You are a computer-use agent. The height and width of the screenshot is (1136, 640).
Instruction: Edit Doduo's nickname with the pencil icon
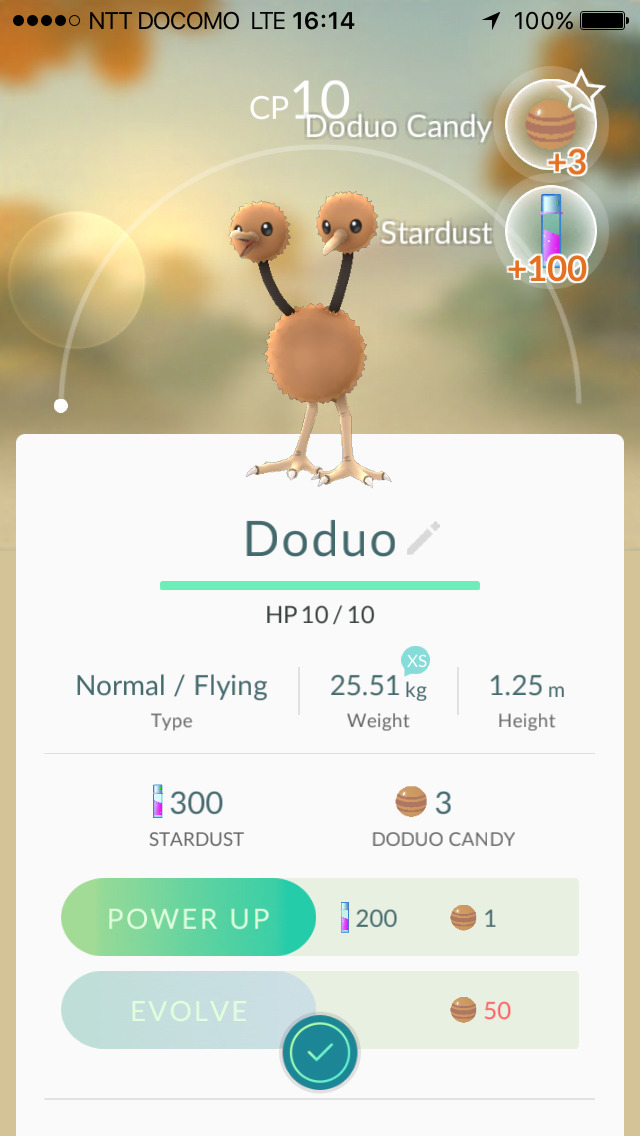pos(423,538)
